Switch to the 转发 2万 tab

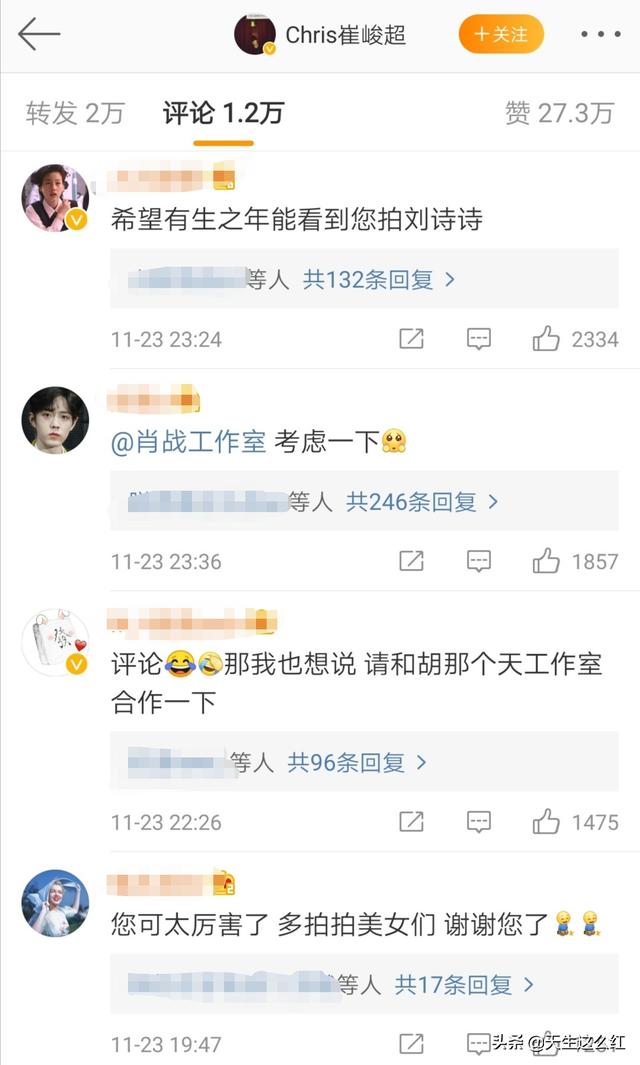point(75,113)
